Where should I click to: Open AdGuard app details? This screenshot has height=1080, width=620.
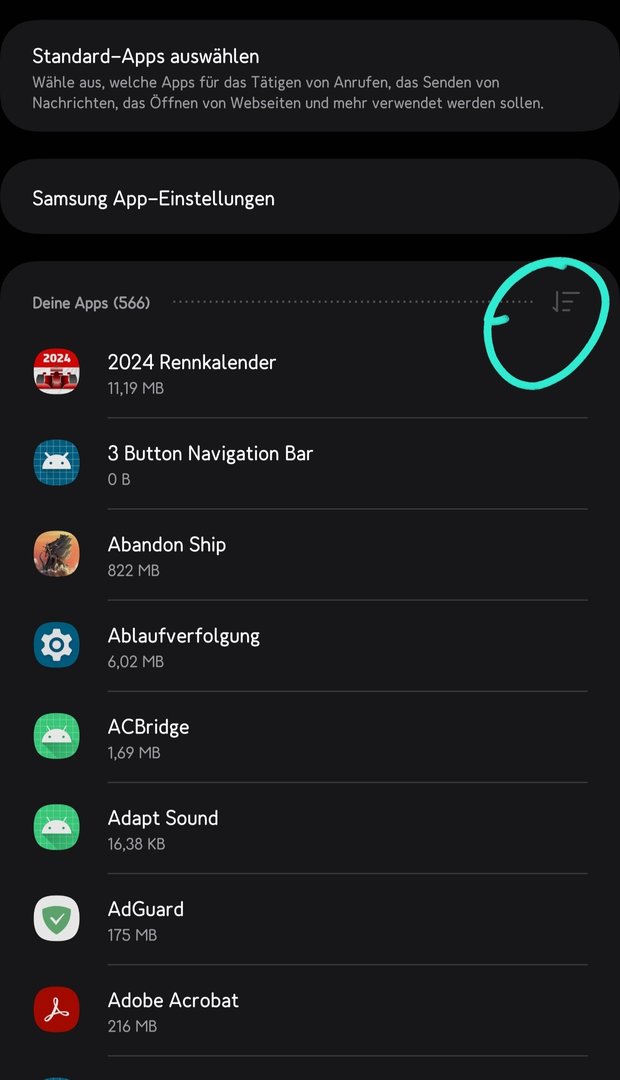(x=310, y=919)
